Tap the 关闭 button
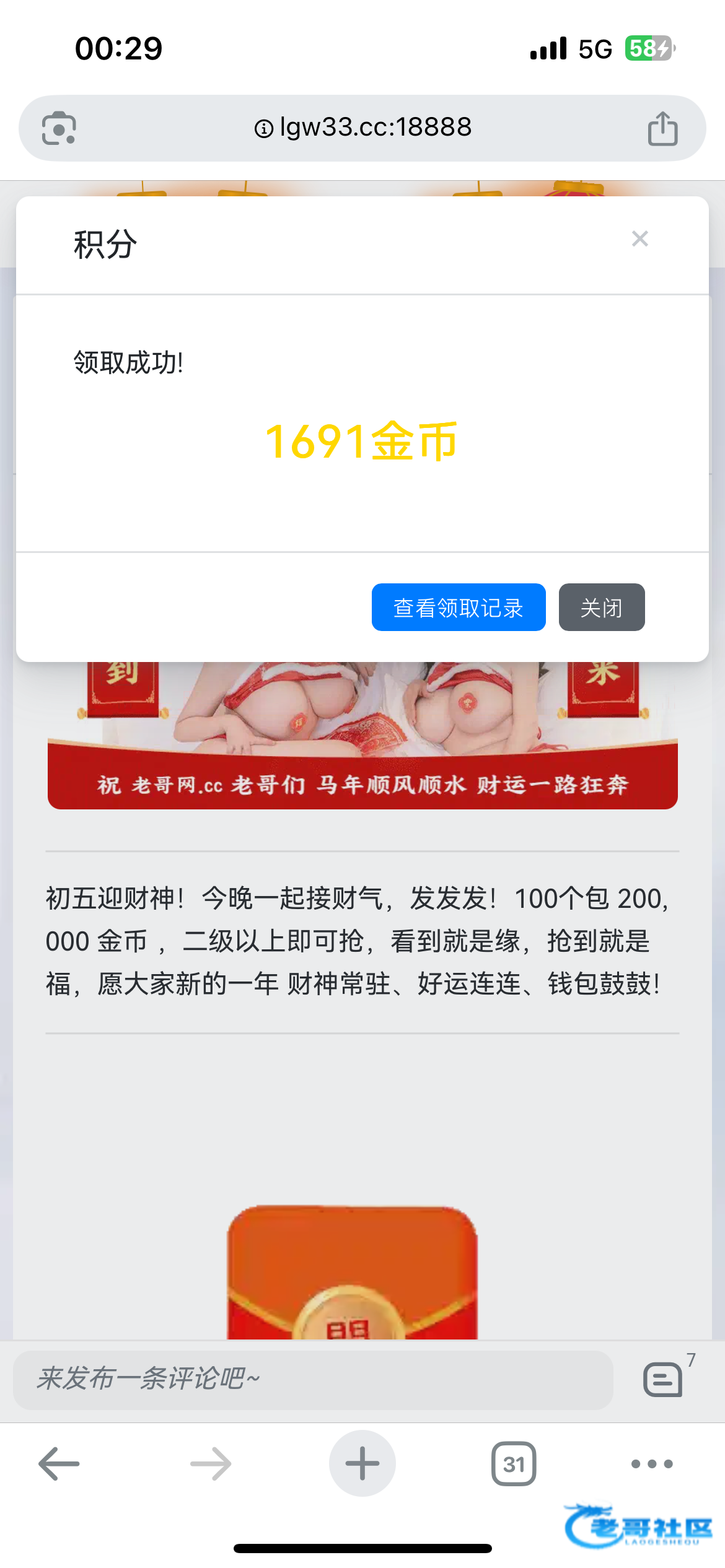The height and width of the screenshot is (1568, 725). coord(601,608)
